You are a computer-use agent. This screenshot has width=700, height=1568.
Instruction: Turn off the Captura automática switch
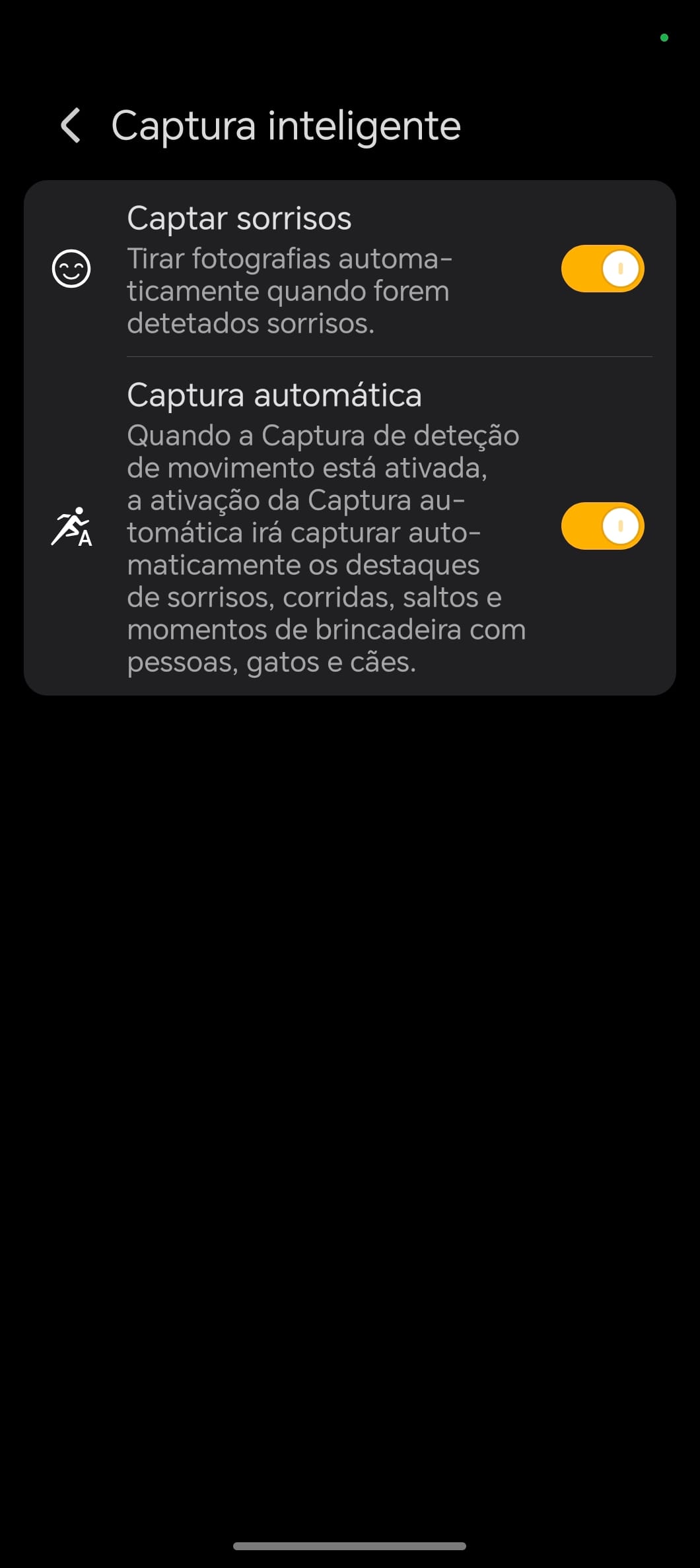(x=602, y=526)
